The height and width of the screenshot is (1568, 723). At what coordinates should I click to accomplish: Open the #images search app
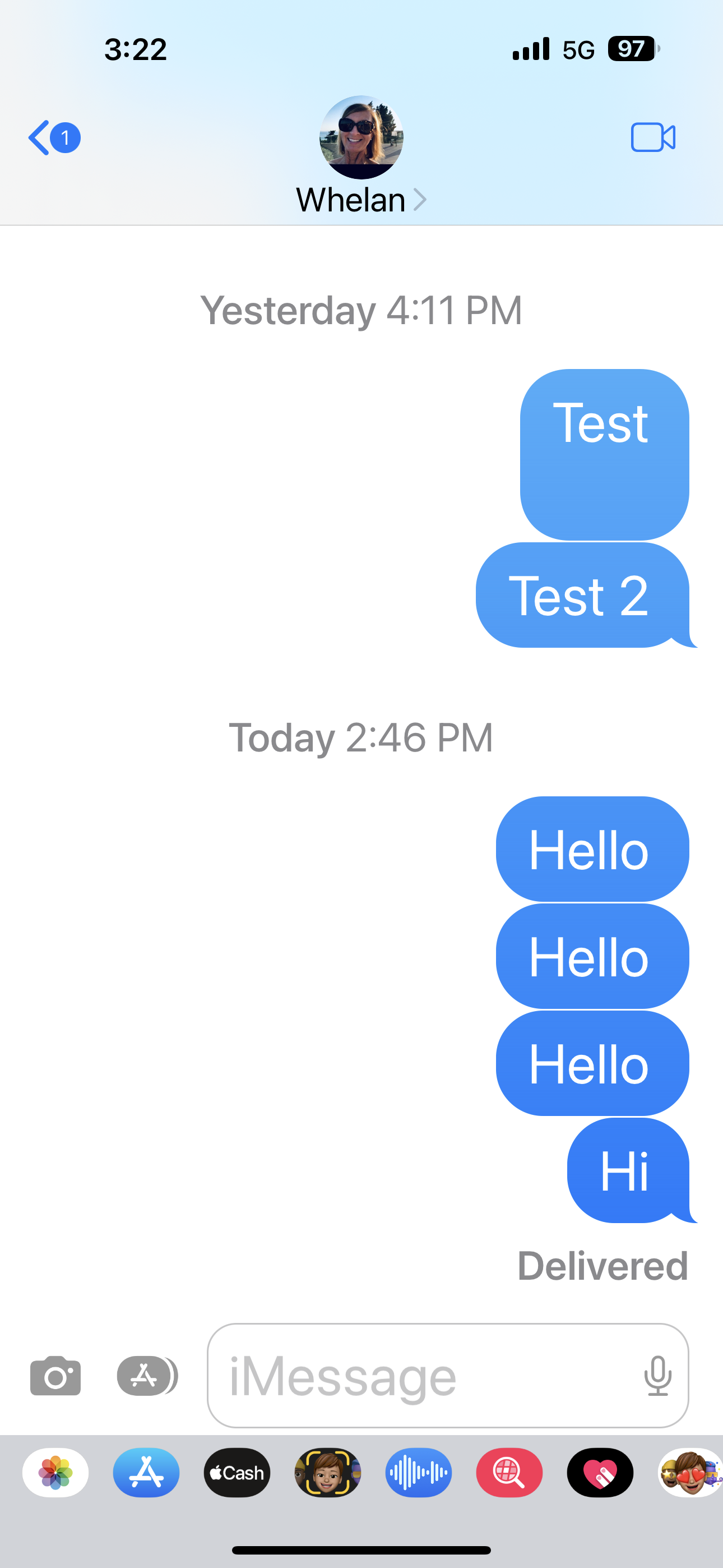(509, 1473)
